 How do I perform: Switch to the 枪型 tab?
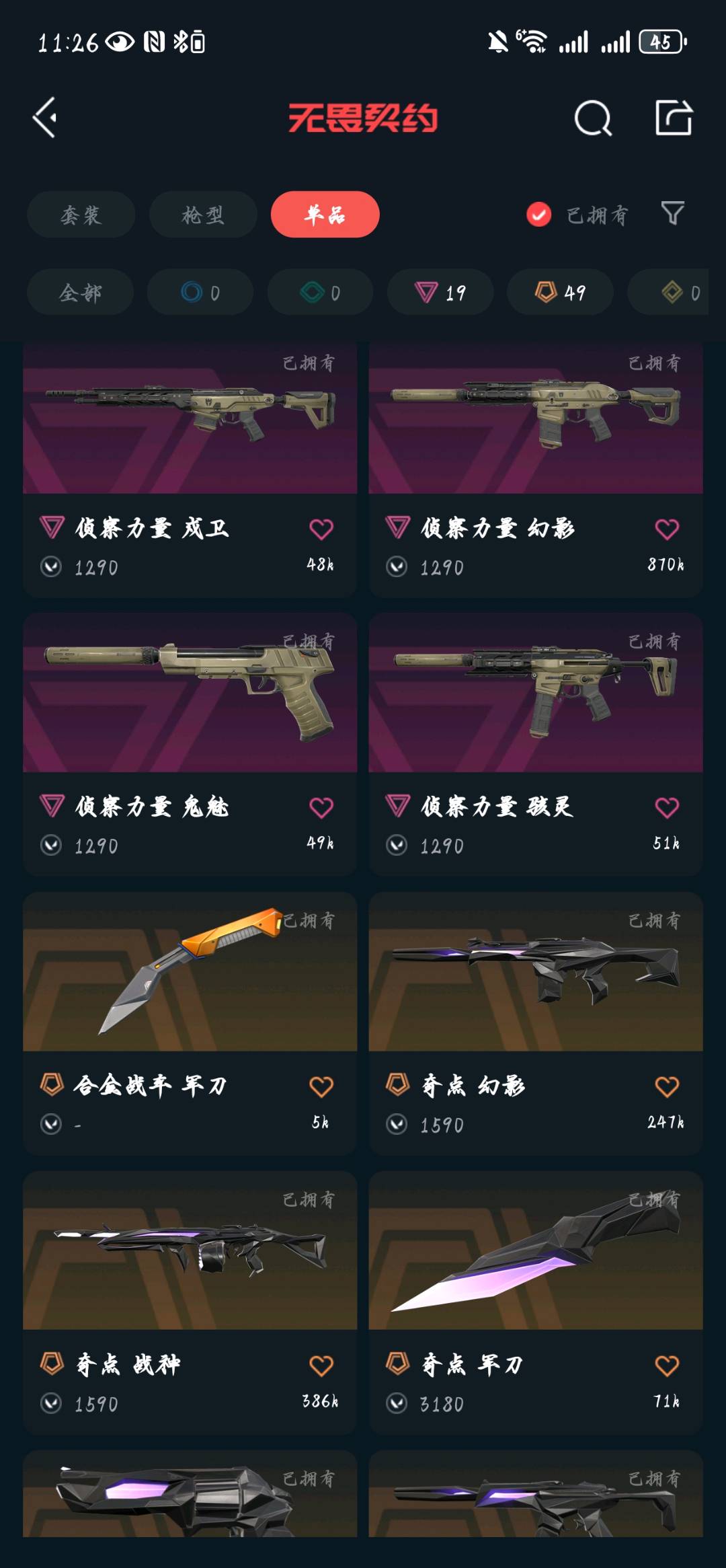pyautogui.click(x=203, y=215)
